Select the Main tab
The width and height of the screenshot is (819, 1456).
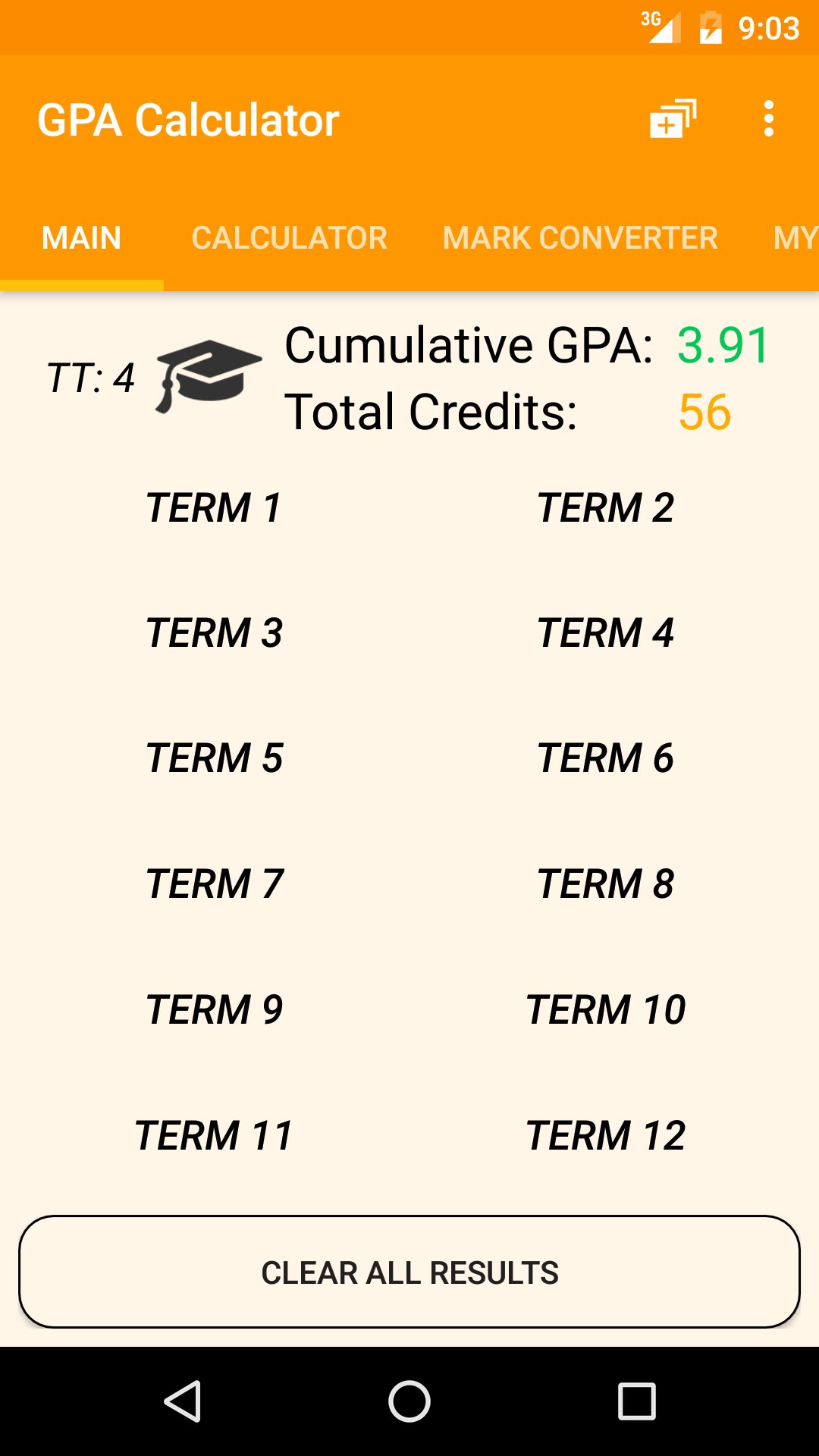tap(81, 238)
